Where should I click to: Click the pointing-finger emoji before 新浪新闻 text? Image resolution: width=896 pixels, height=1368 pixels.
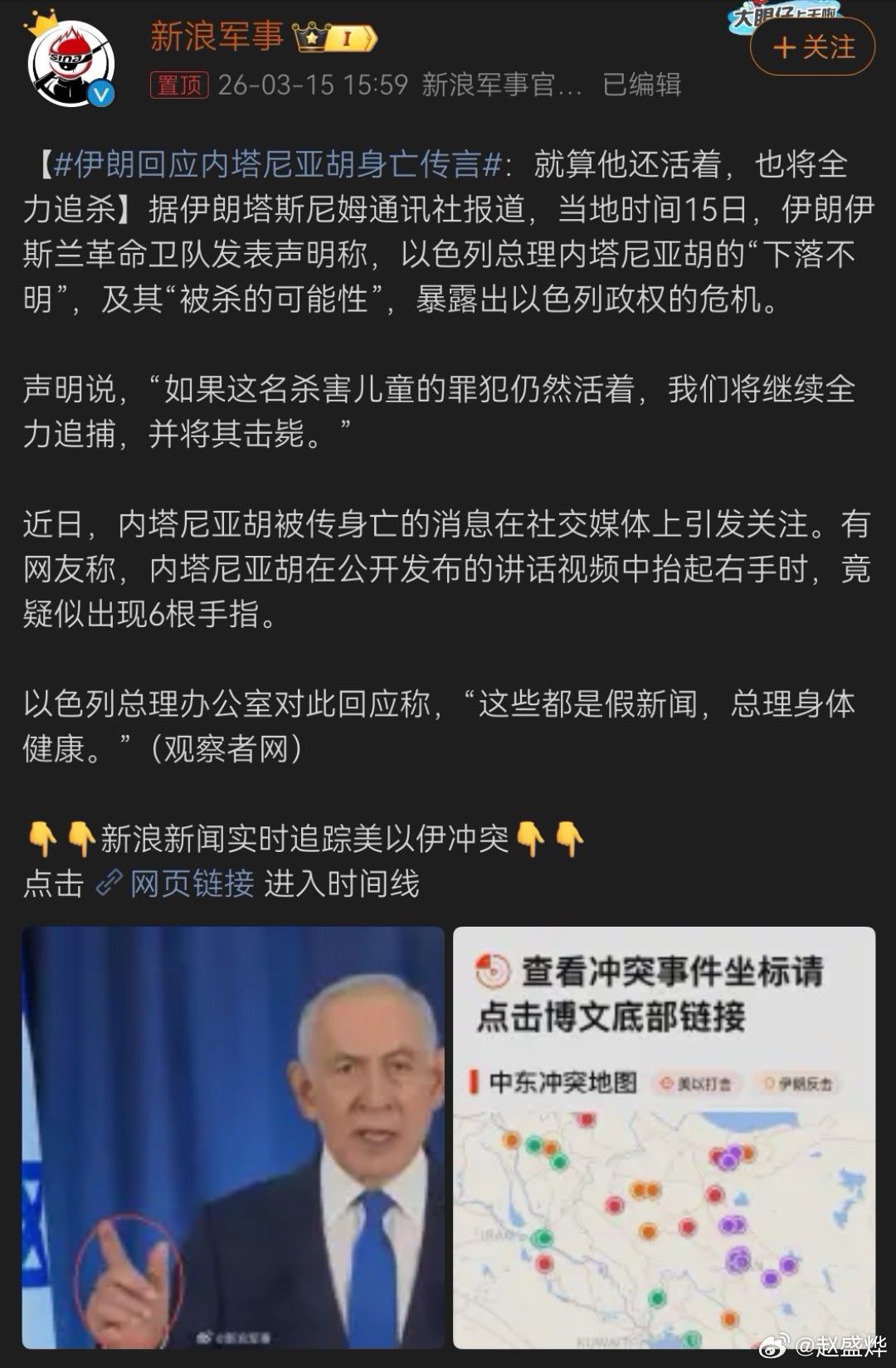41,840
